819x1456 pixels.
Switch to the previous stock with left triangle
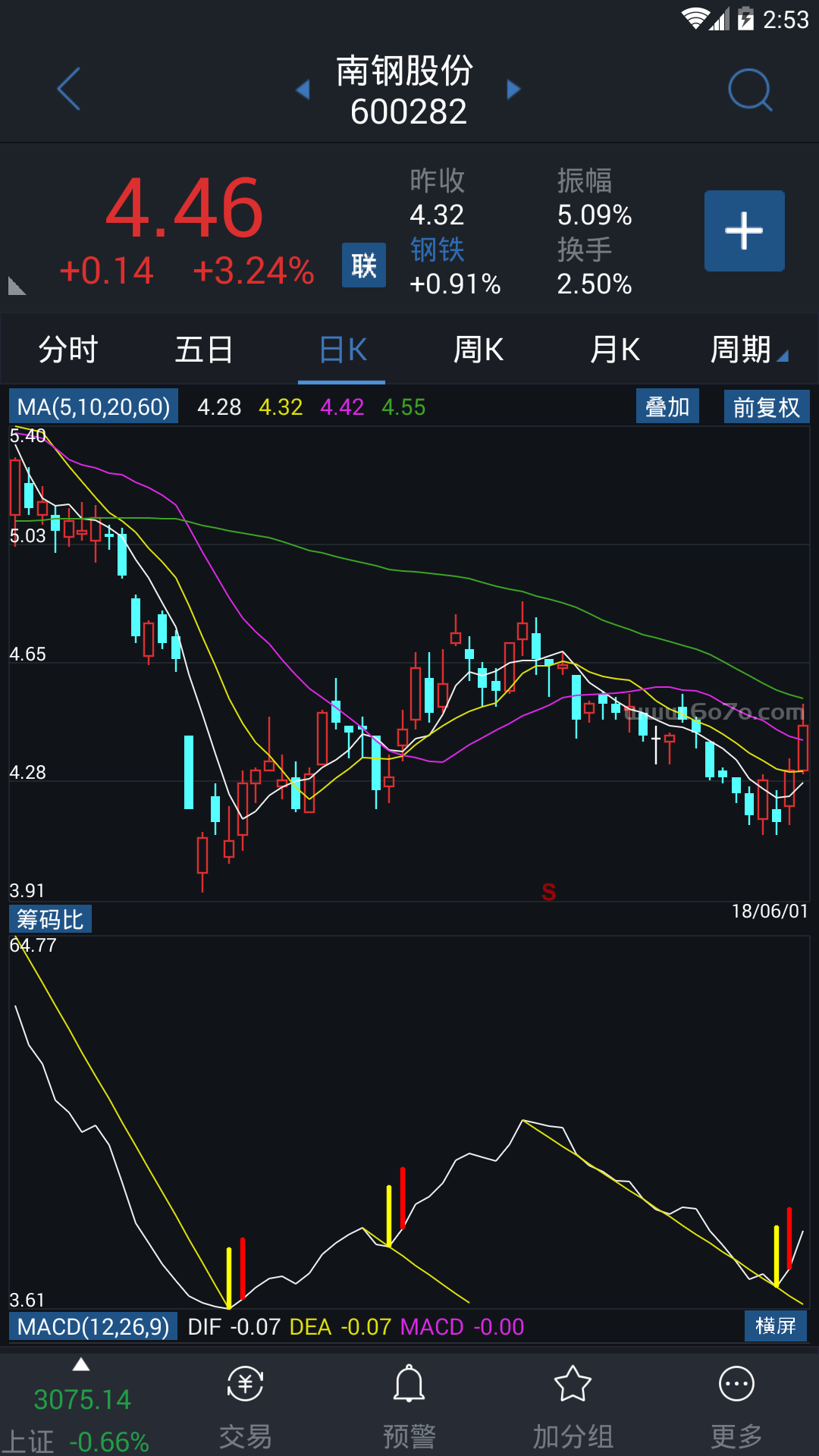(303, 89)
